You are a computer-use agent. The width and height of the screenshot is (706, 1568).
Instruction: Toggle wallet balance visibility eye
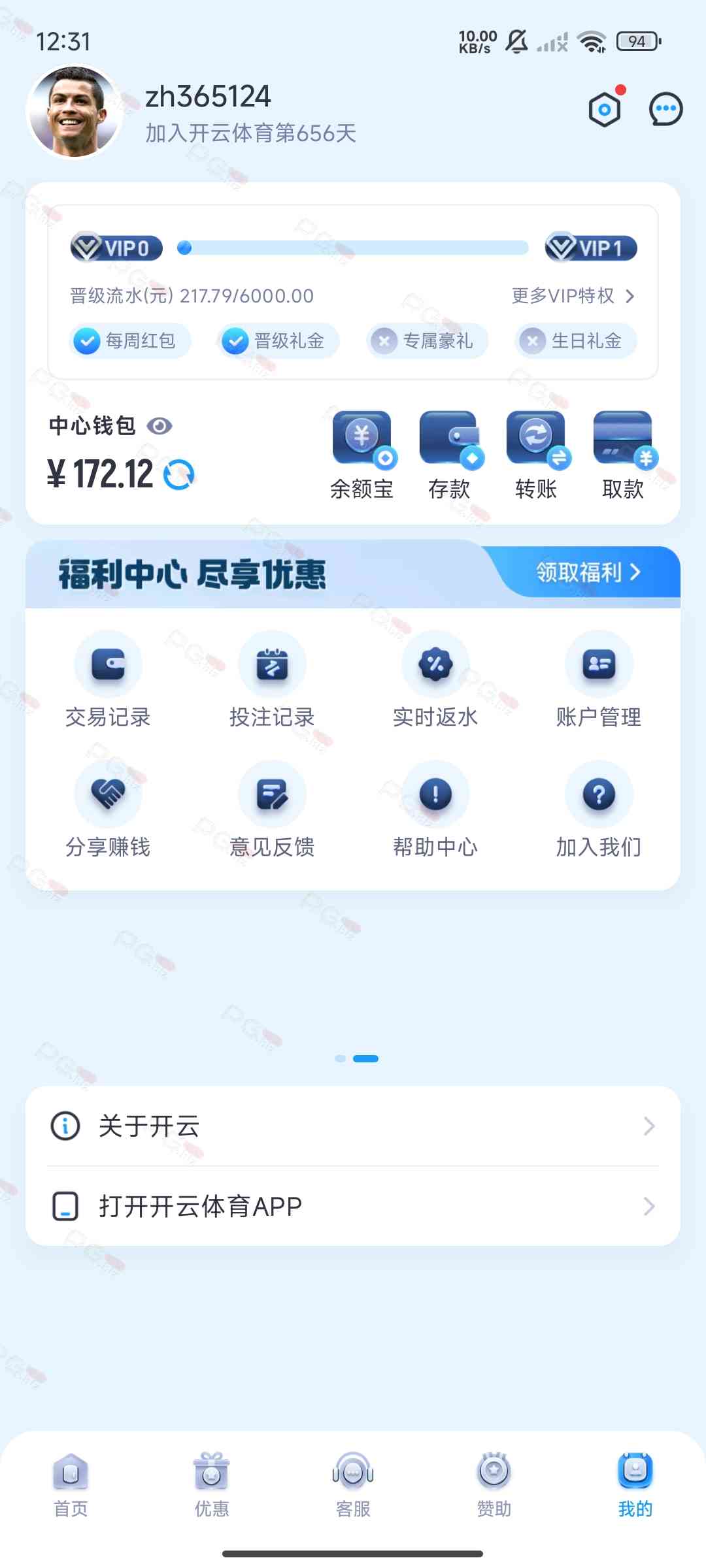(160, 426)
